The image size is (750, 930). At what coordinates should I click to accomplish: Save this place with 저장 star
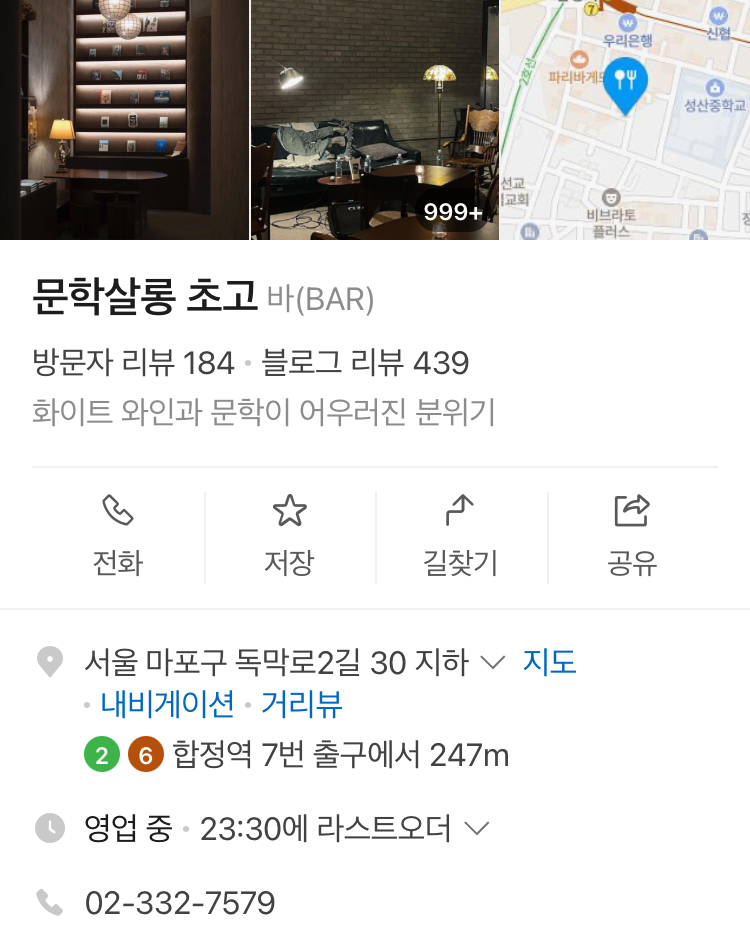click(x=289, y=537)
